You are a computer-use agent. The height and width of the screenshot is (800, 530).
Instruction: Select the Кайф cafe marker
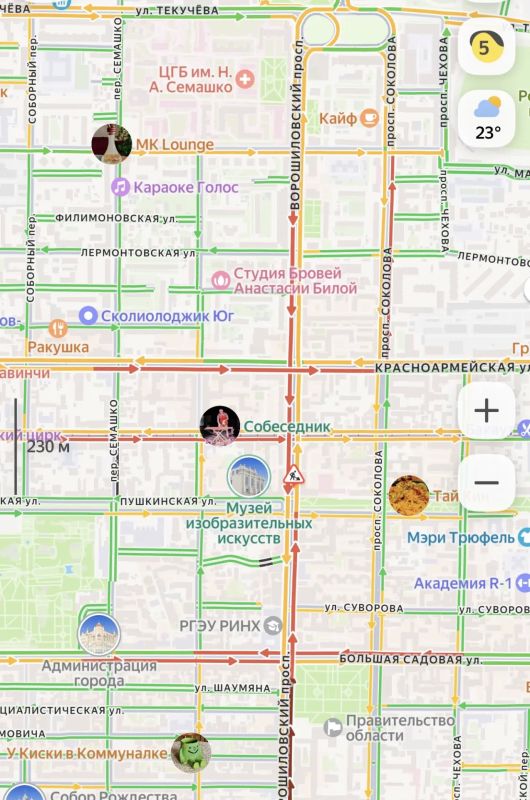[370, 118]
